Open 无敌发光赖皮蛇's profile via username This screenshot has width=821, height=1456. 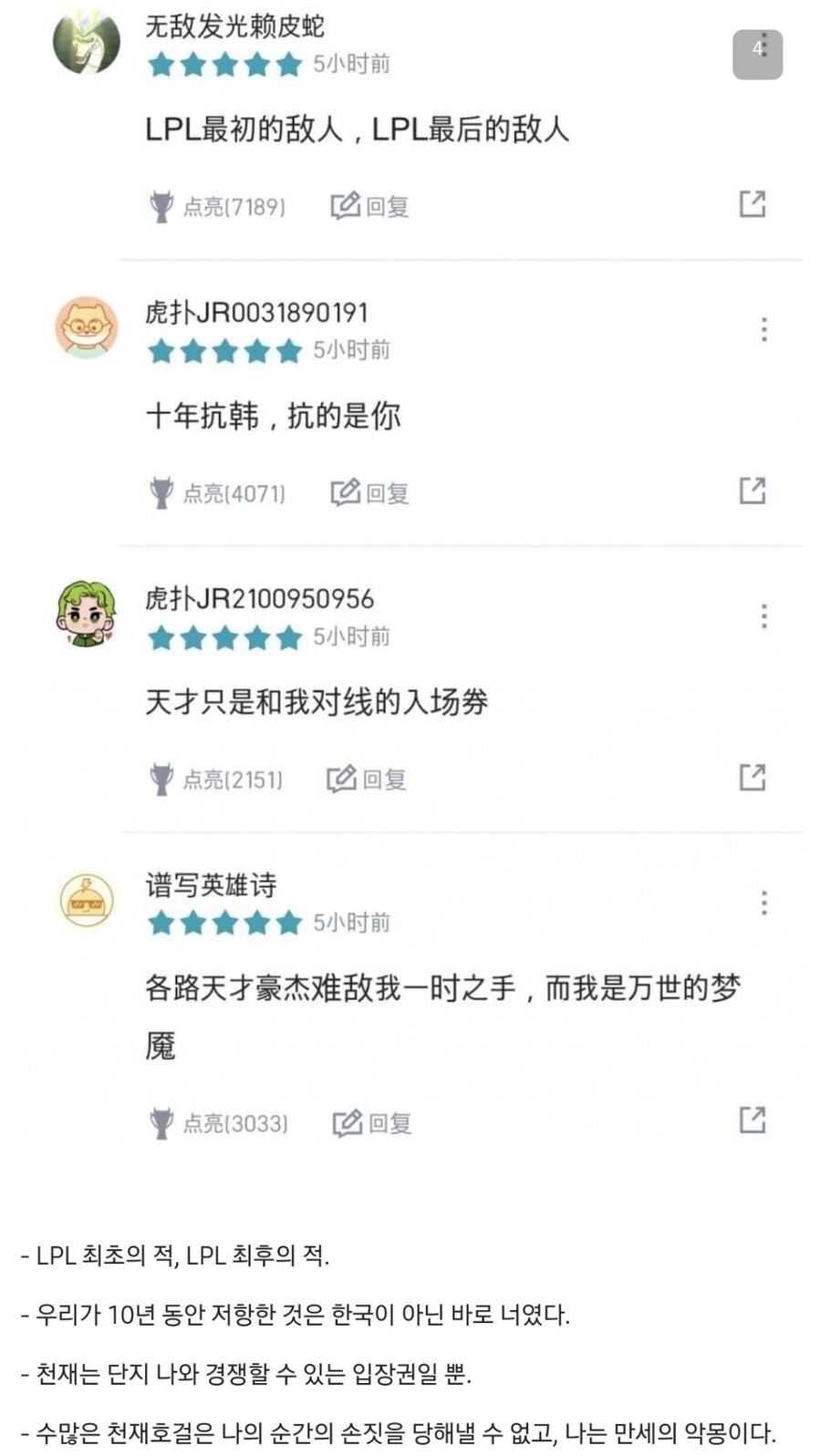tap(235, 26)
